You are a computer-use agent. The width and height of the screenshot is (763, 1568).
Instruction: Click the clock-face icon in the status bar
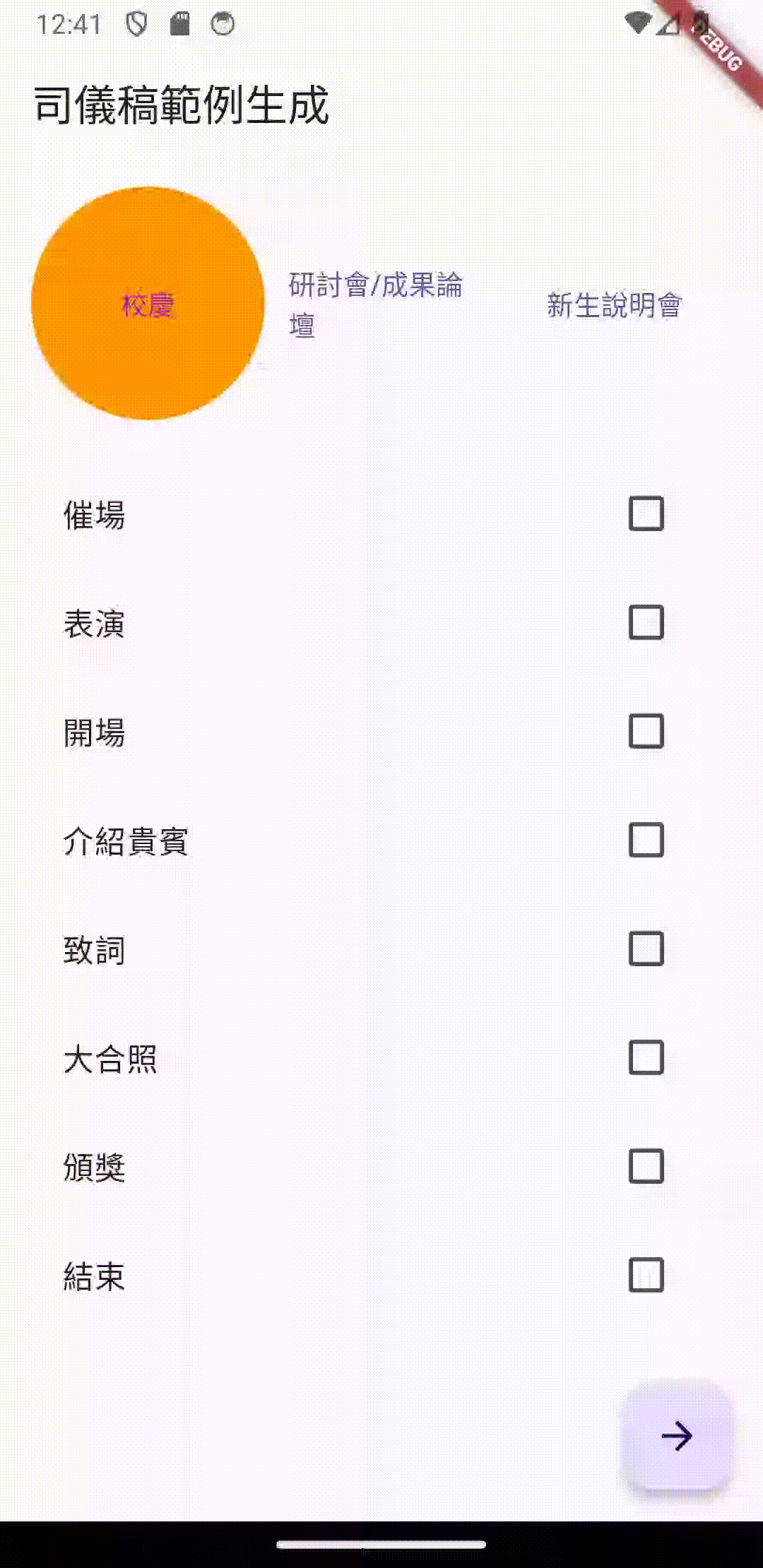tap(221, 23)
